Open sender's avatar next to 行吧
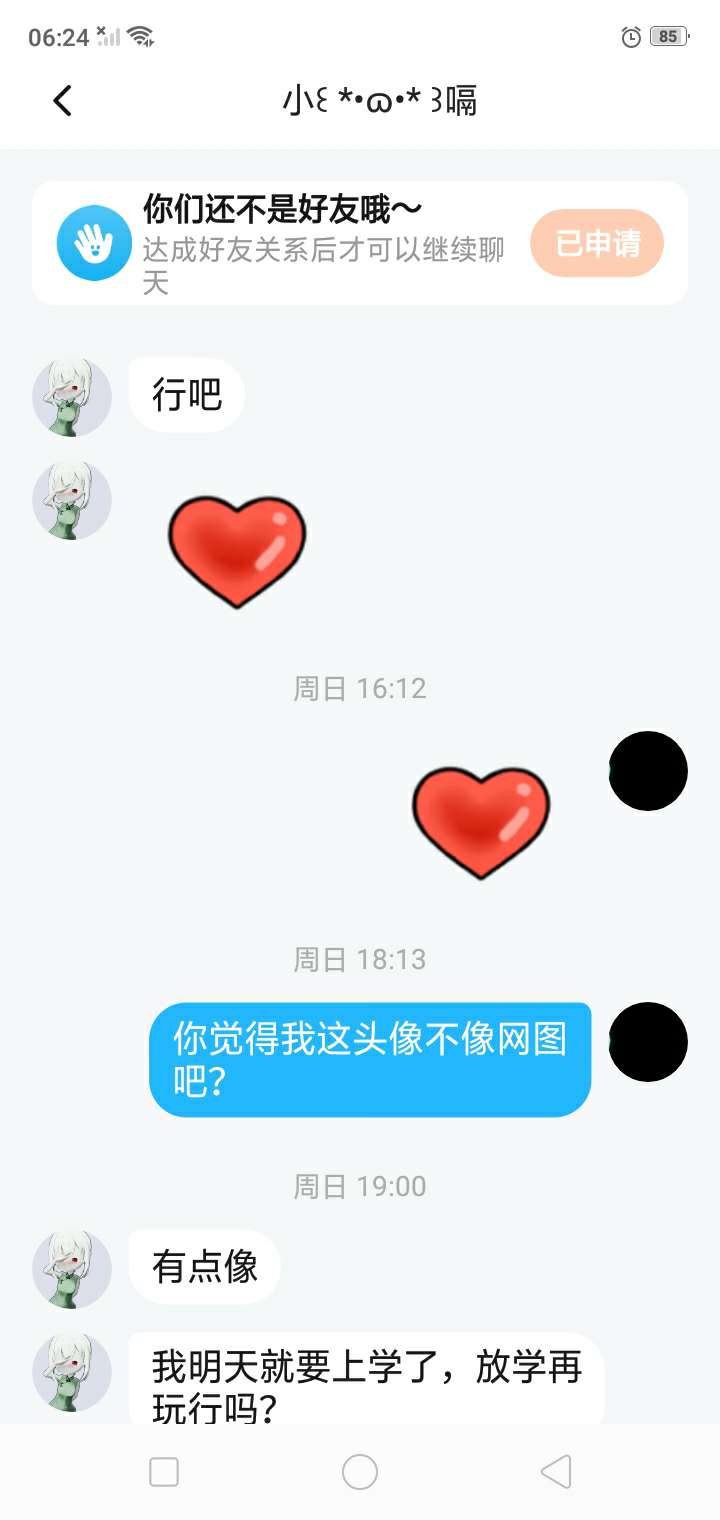The width and height of the screenshot is (720, 1520). coord(72,397)
